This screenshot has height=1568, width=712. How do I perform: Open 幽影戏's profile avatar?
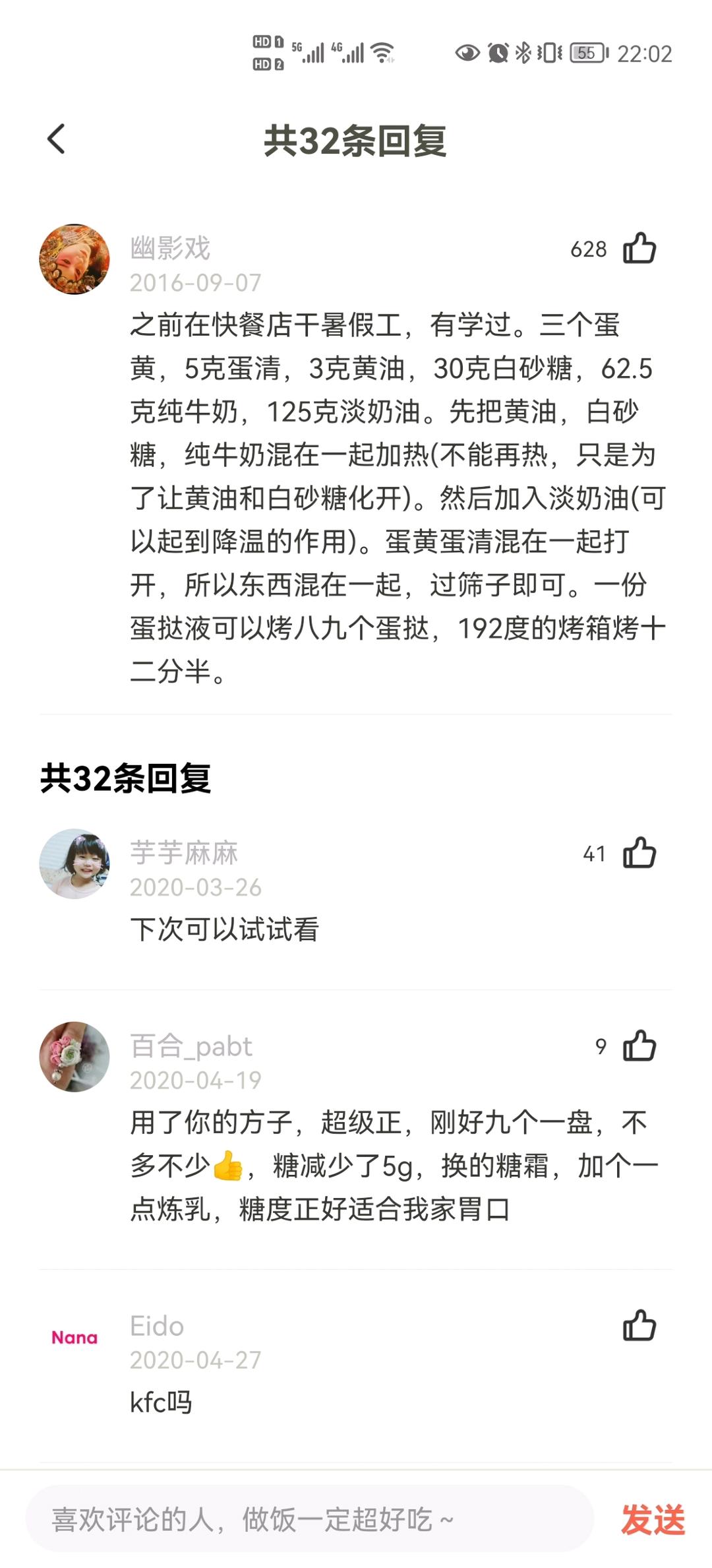pyautogui.click(x=74, y=259)
